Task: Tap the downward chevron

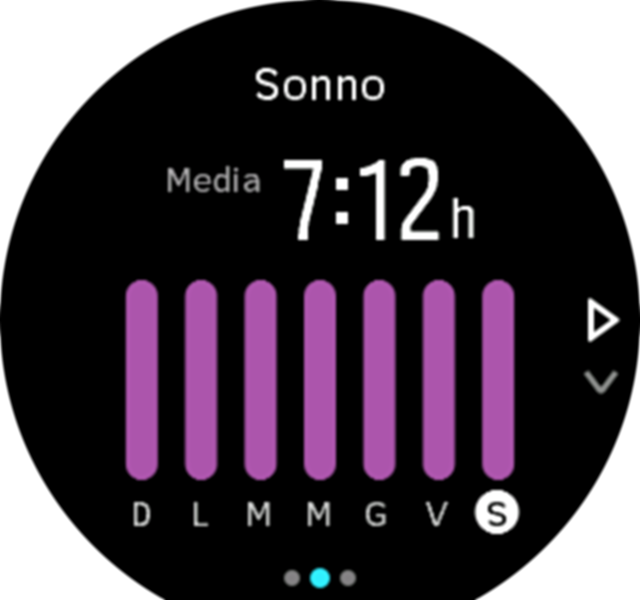Action: click(601, 381)
